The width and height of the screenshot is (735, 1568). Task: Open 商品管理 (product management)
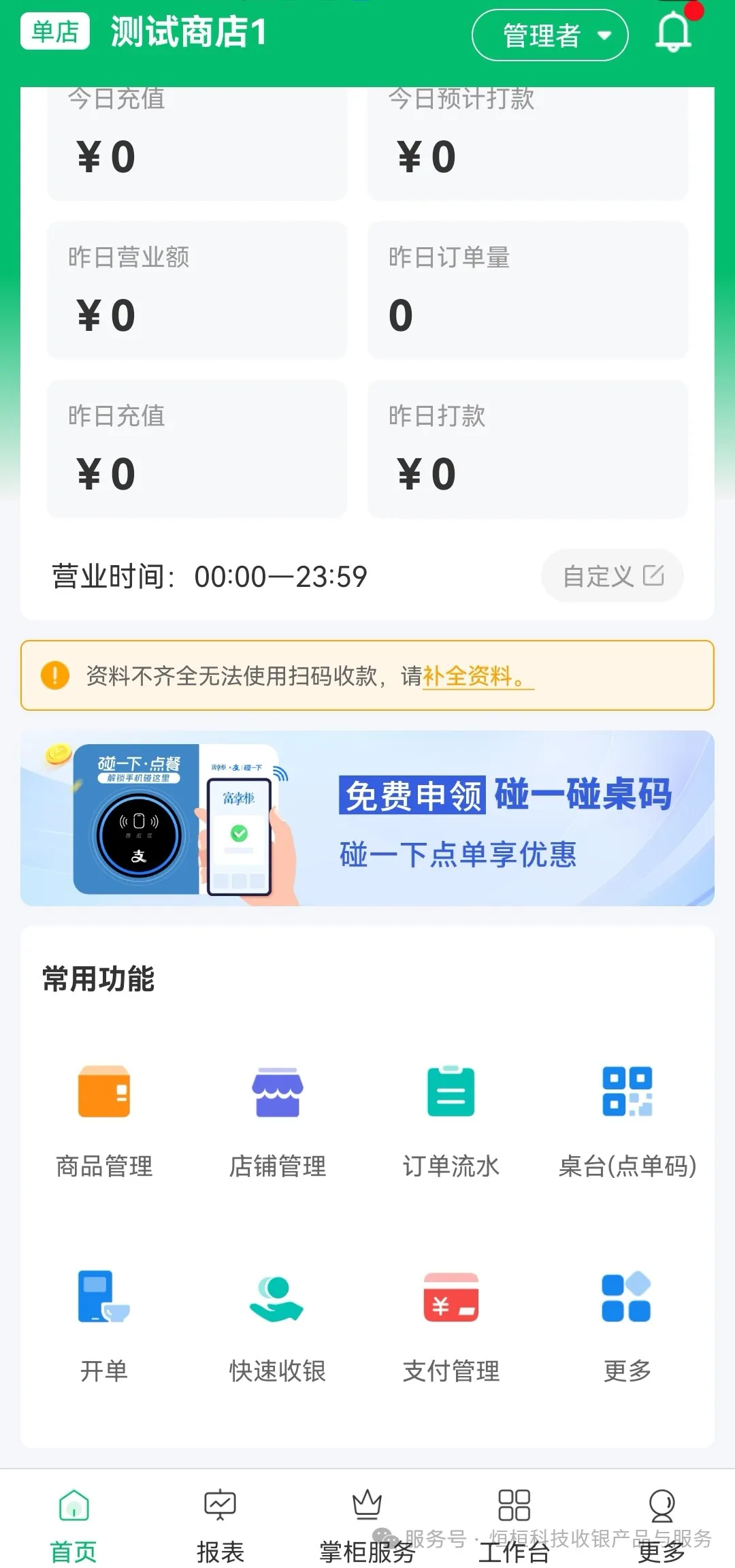coord(103,1117)
